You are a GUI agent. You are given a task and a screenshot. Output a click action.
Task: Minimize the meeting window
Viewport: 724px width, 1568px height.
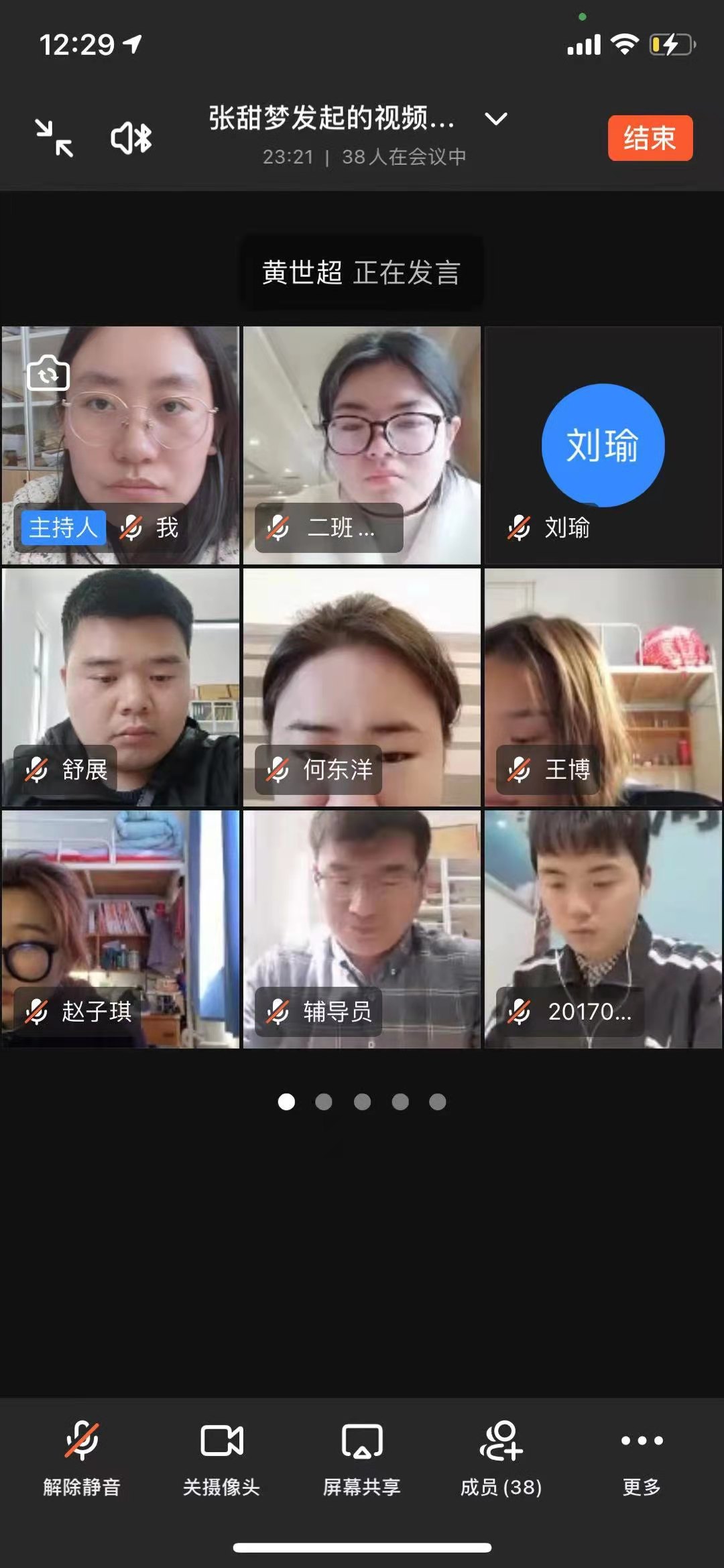(54, 138)
